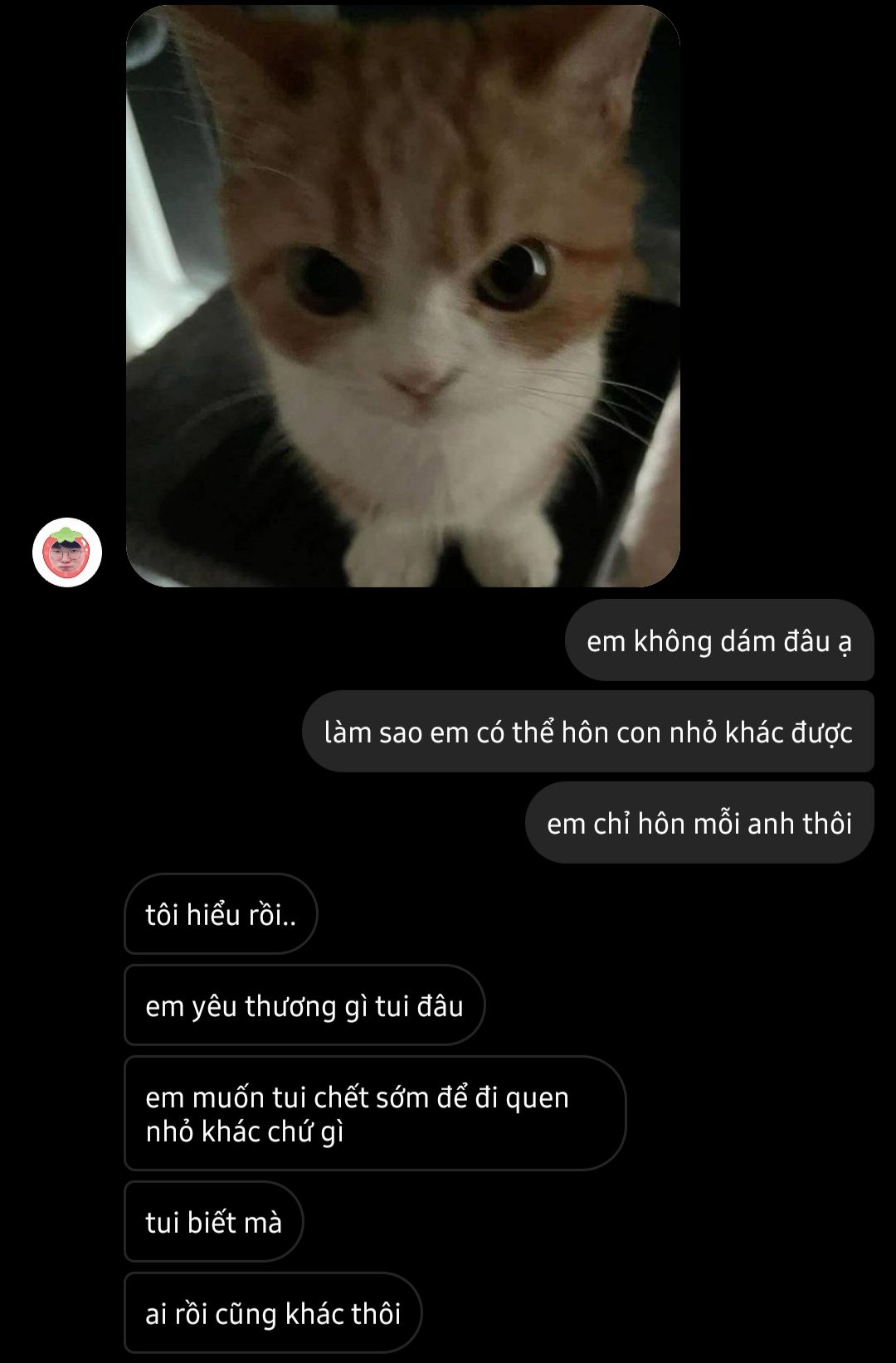Open the cat photo in the chat

403,295
